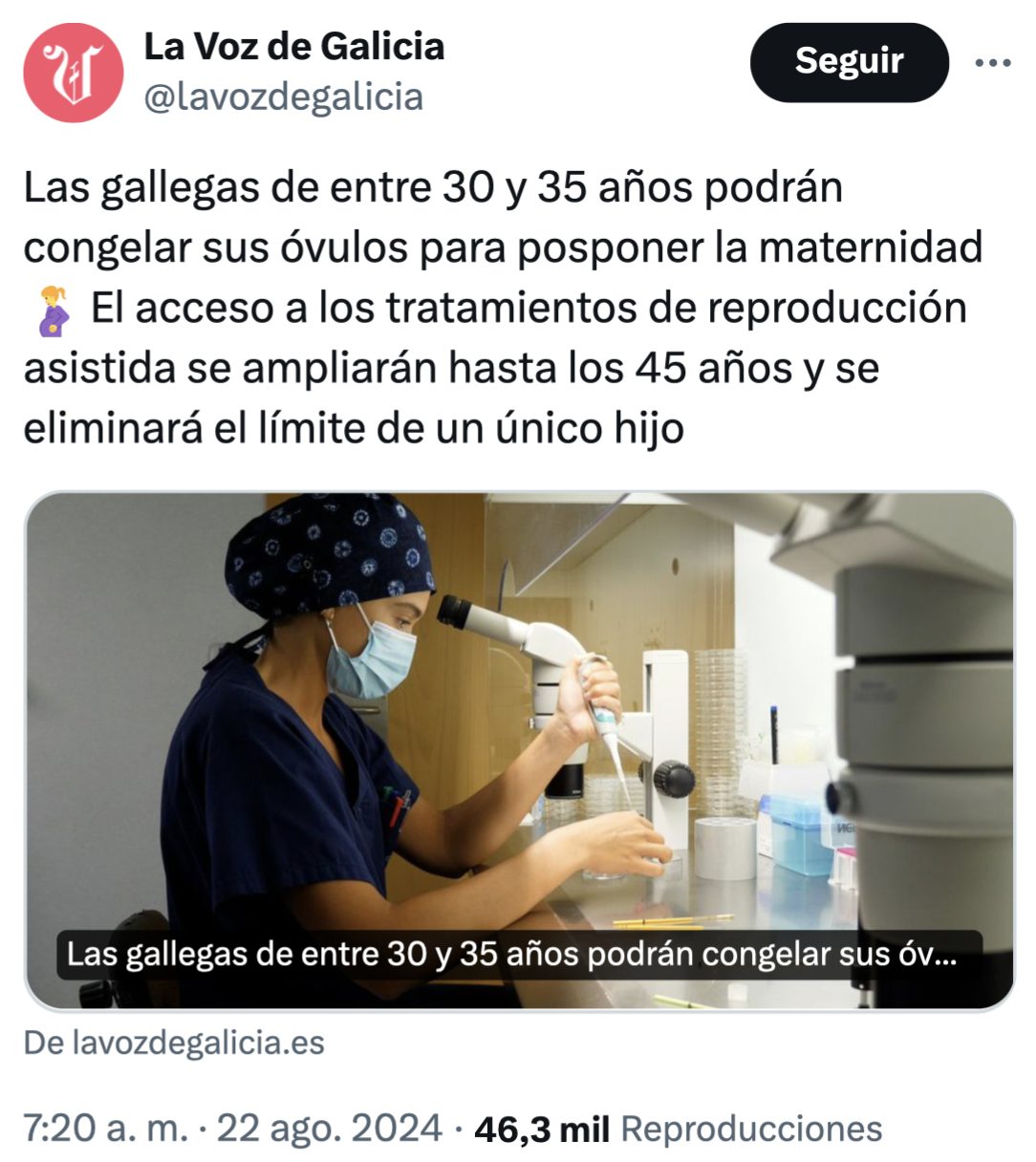Image resolution: width=1036 pixels, height=1162 pixels.
Task: Open the tweet's three-dot overflow menu
Action: (x=992, y=63)
